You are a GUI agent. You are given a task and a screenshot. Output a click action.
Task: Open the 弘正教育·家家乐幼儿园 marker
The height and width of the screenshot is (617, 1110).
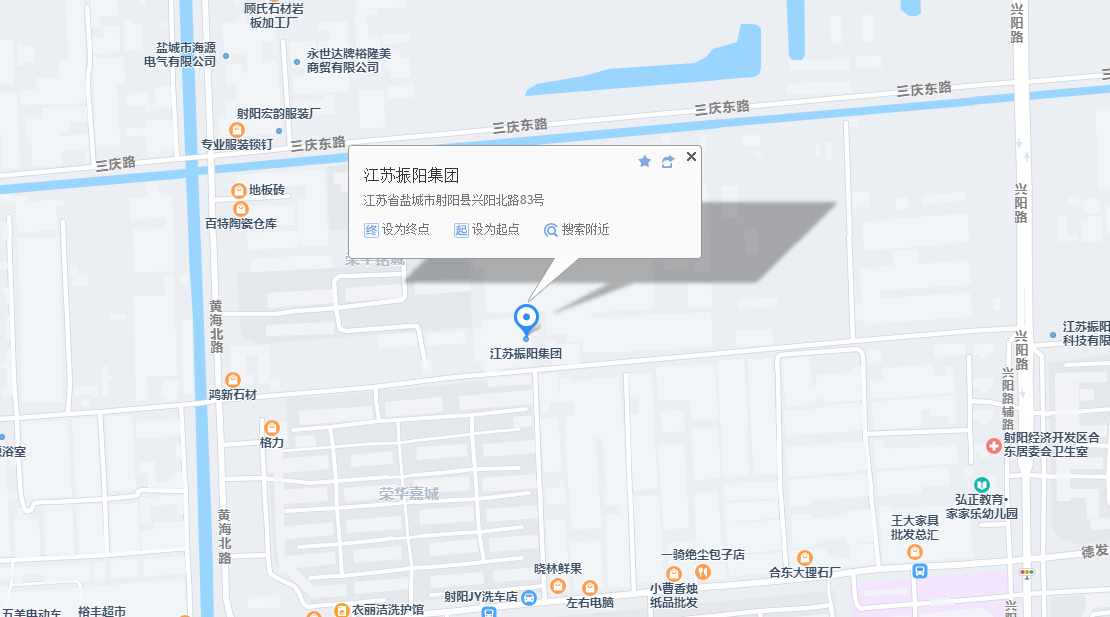tap(981, 485)
